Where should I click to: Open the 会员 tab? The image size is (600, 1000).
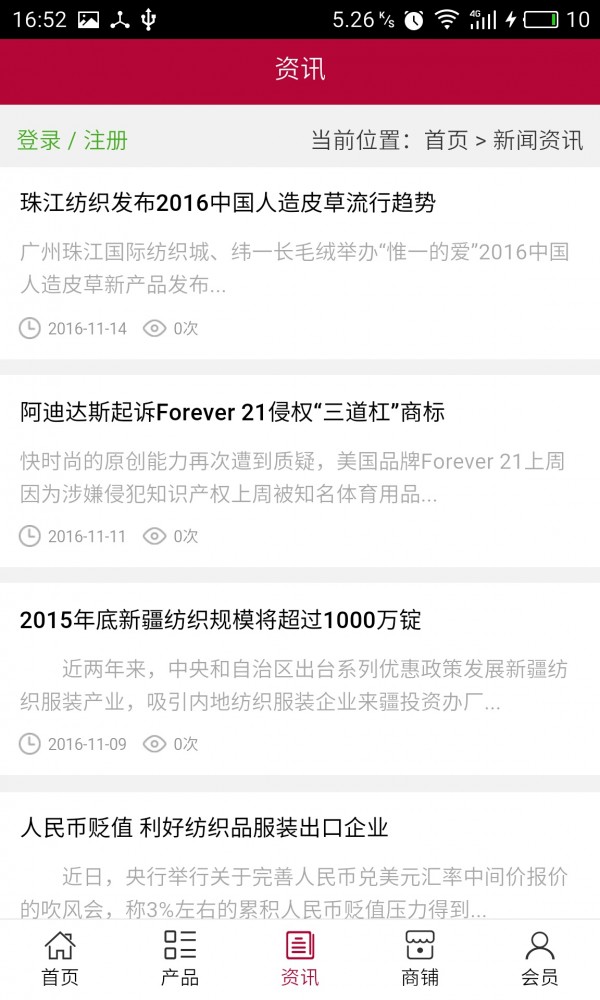coord(540,958)
